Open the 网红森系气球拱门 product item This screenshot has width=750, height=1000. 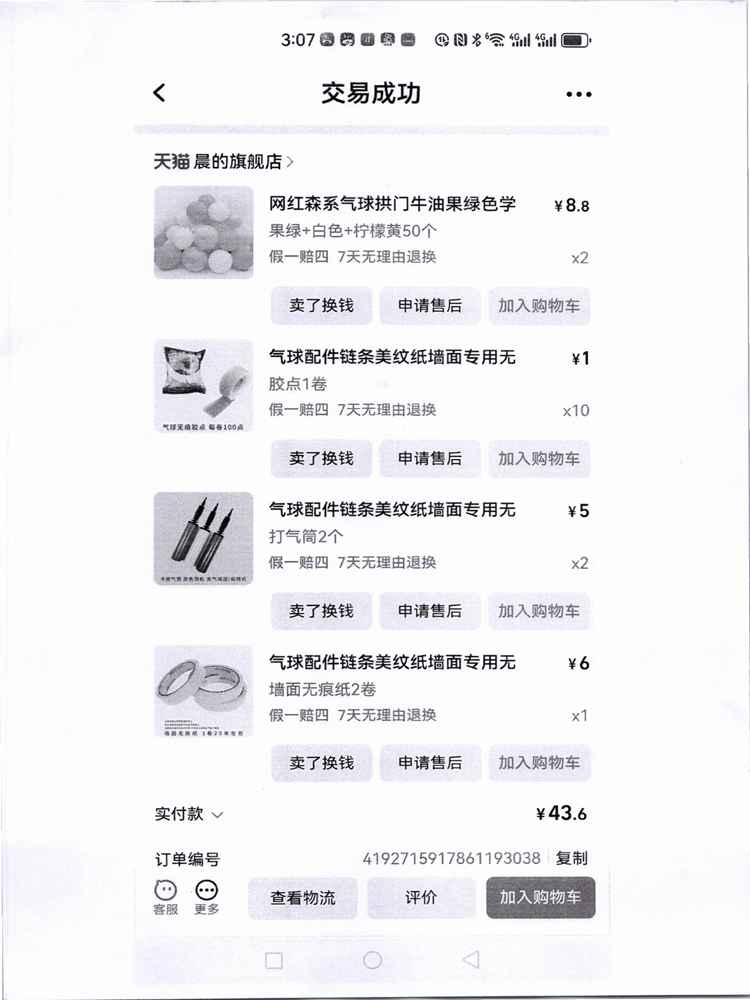coord(392,204)
